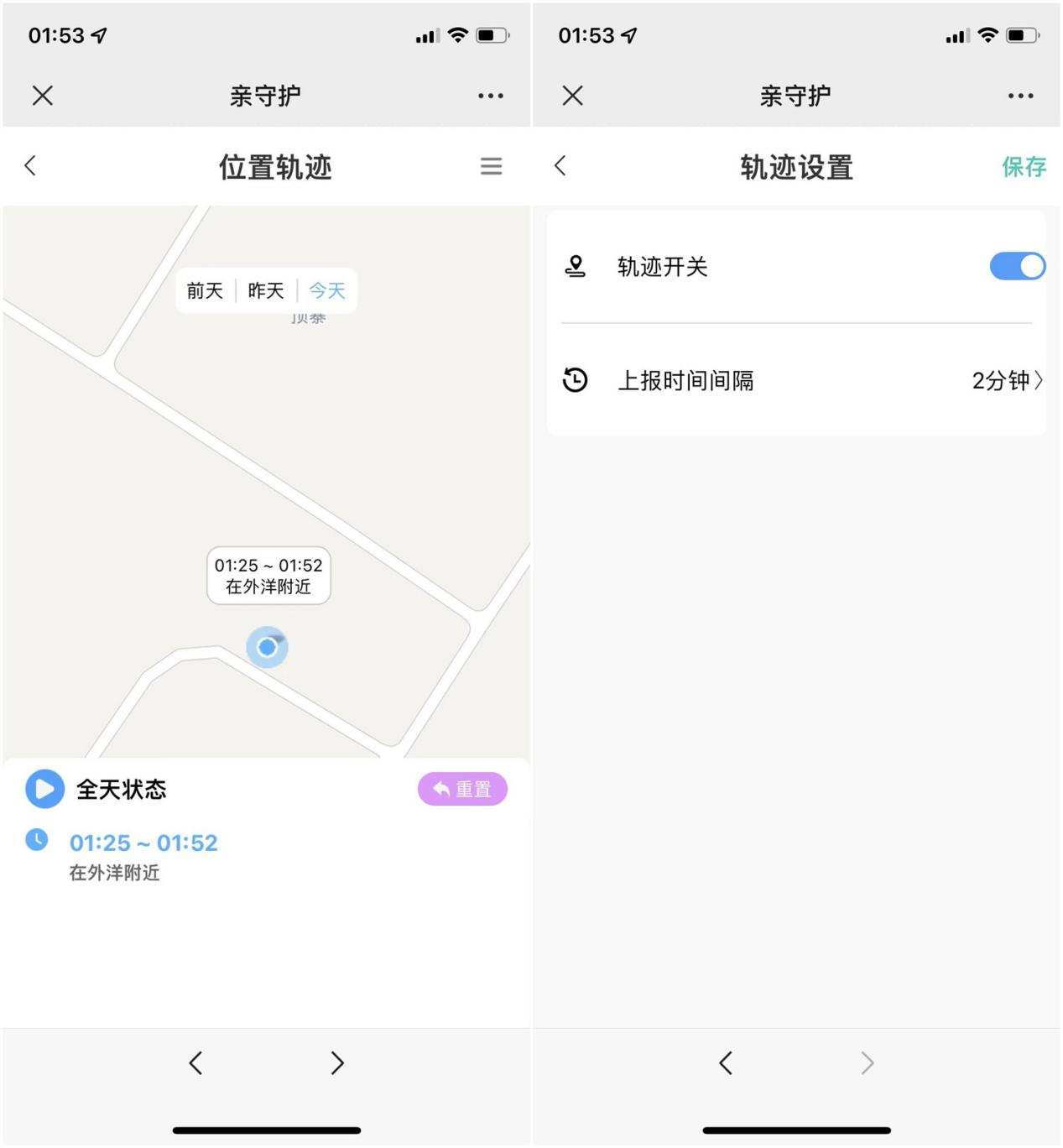Tap the back chevron on 位置轨迹 page
1063x1148 pixels.
point(31,166)
